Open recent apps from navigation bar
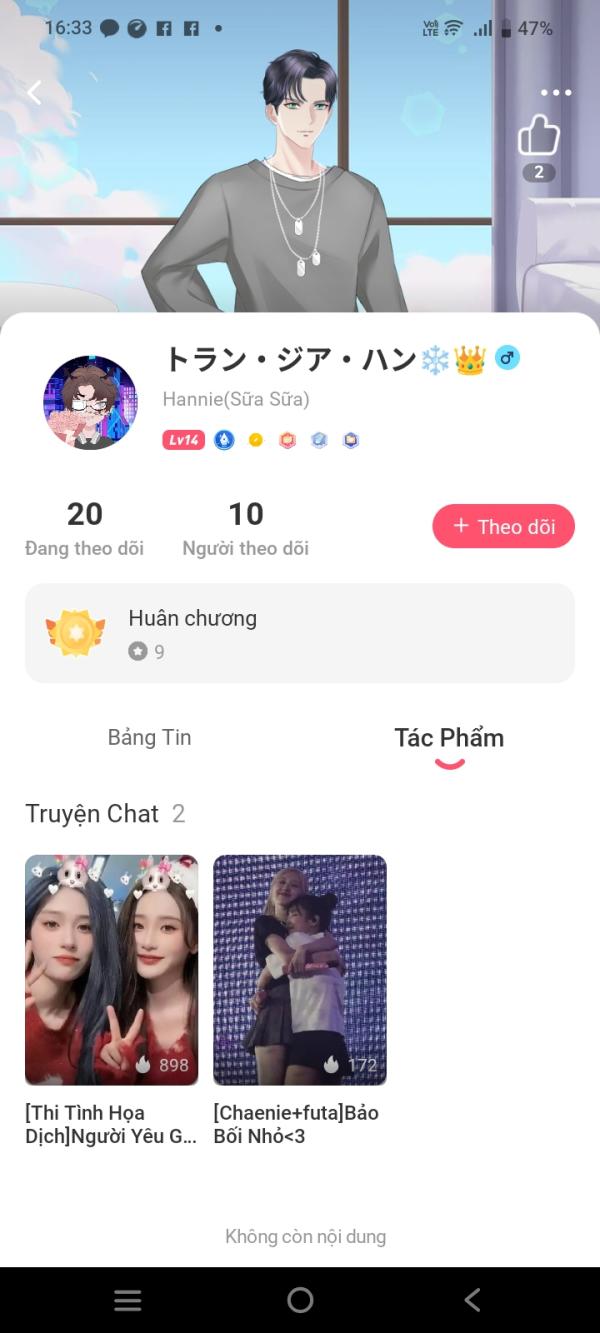The width and height of the screenshot is (600, 1333). point(127,1300)
